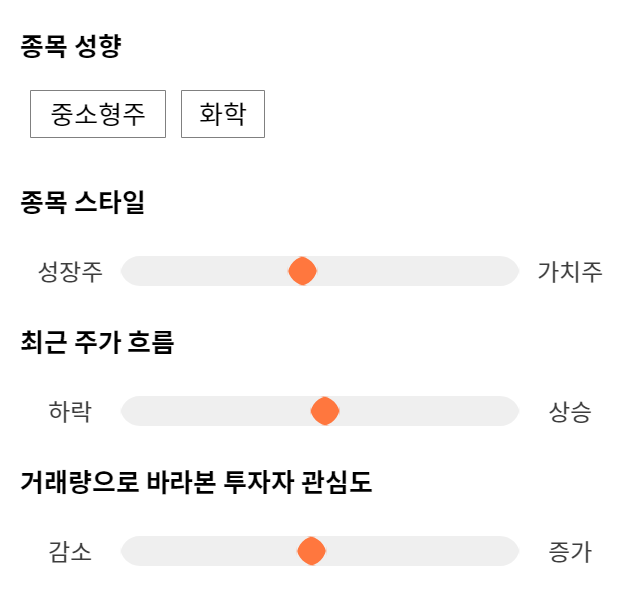This screenshot has height=606, width=640.
Task: Tap the 중소형주 chip
Action: [98, 114]
